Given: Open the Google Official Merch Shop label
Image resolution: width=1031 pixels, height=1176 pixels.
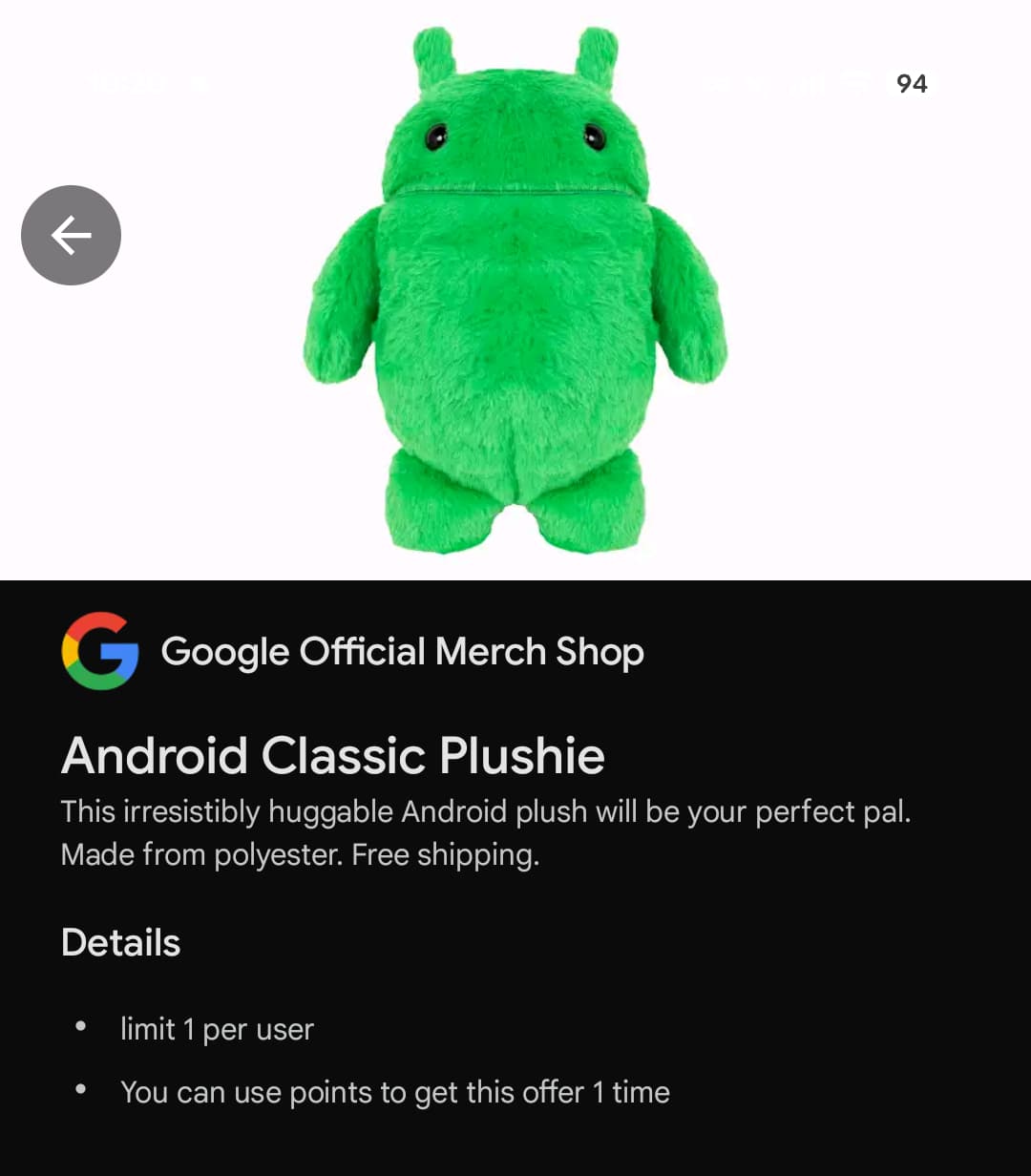Looking at the screenshot, I should [403, 652].
